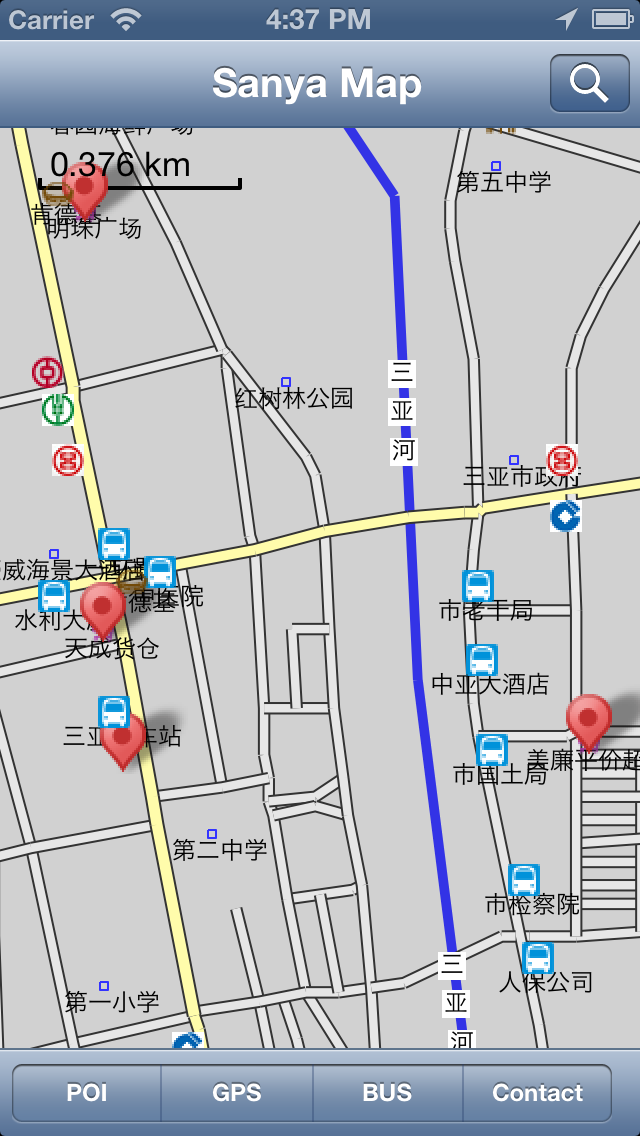
Task: Open the Contact segment
Action: coord(537,1093)
